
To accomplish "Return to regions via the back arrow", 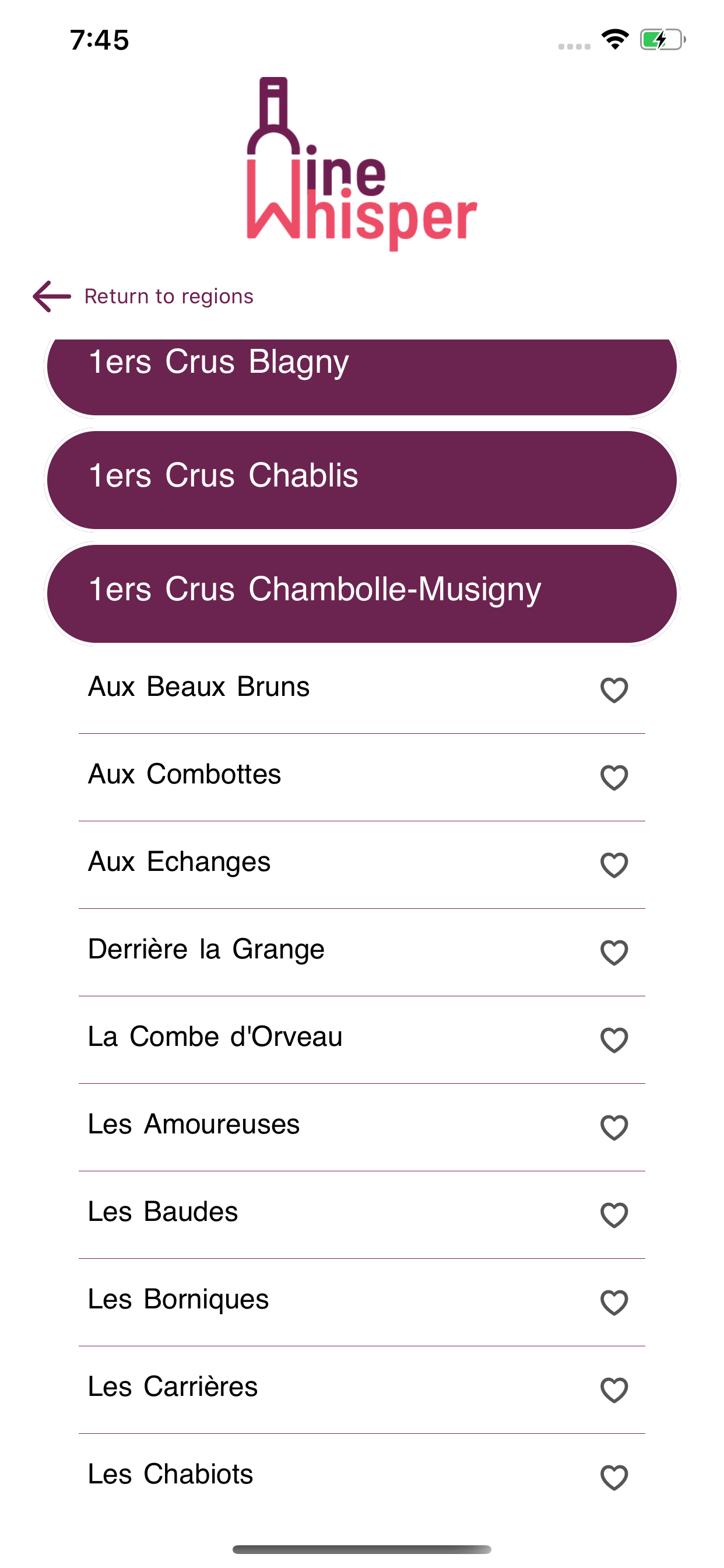I will [52, 296].
